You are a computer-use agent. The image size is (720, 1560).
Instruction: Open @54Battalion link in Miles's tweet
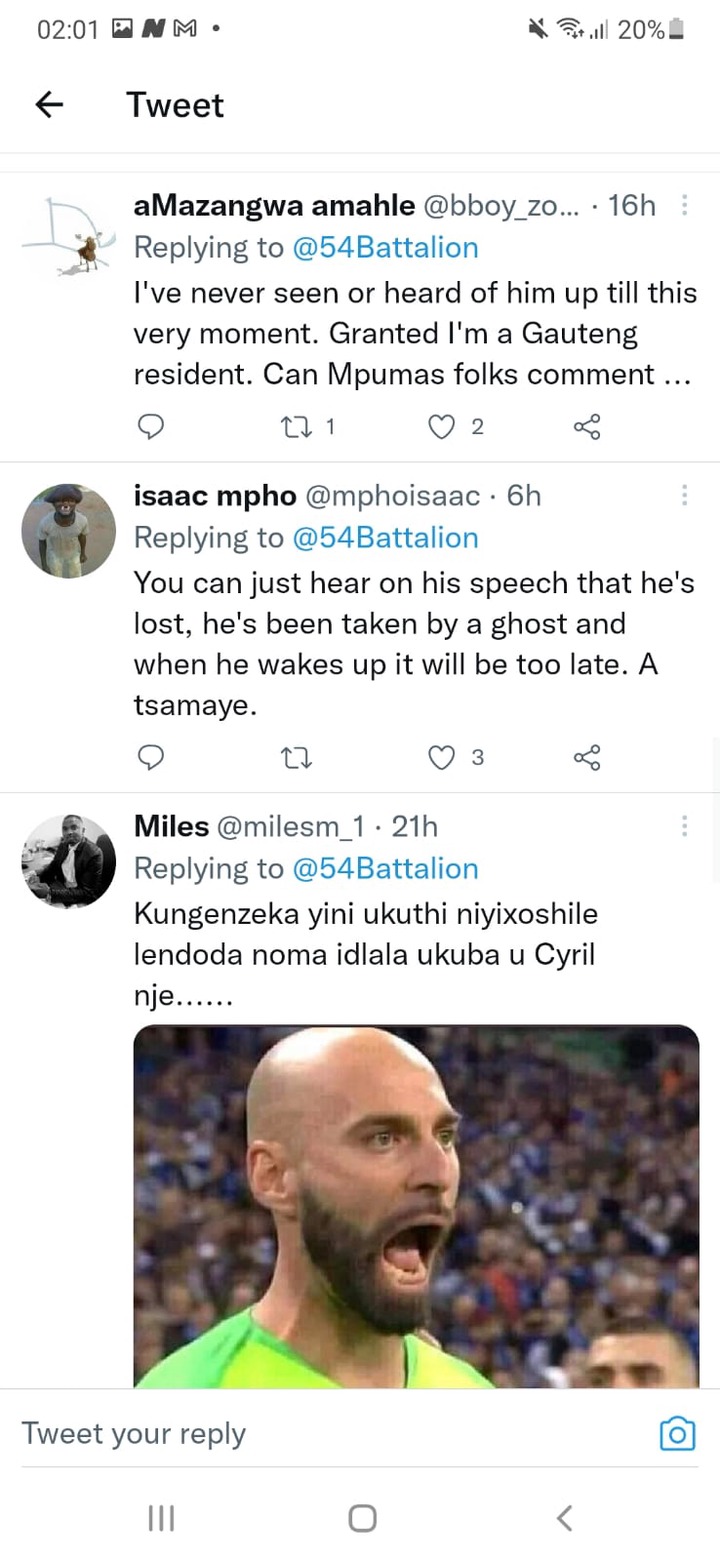[385, 868]
